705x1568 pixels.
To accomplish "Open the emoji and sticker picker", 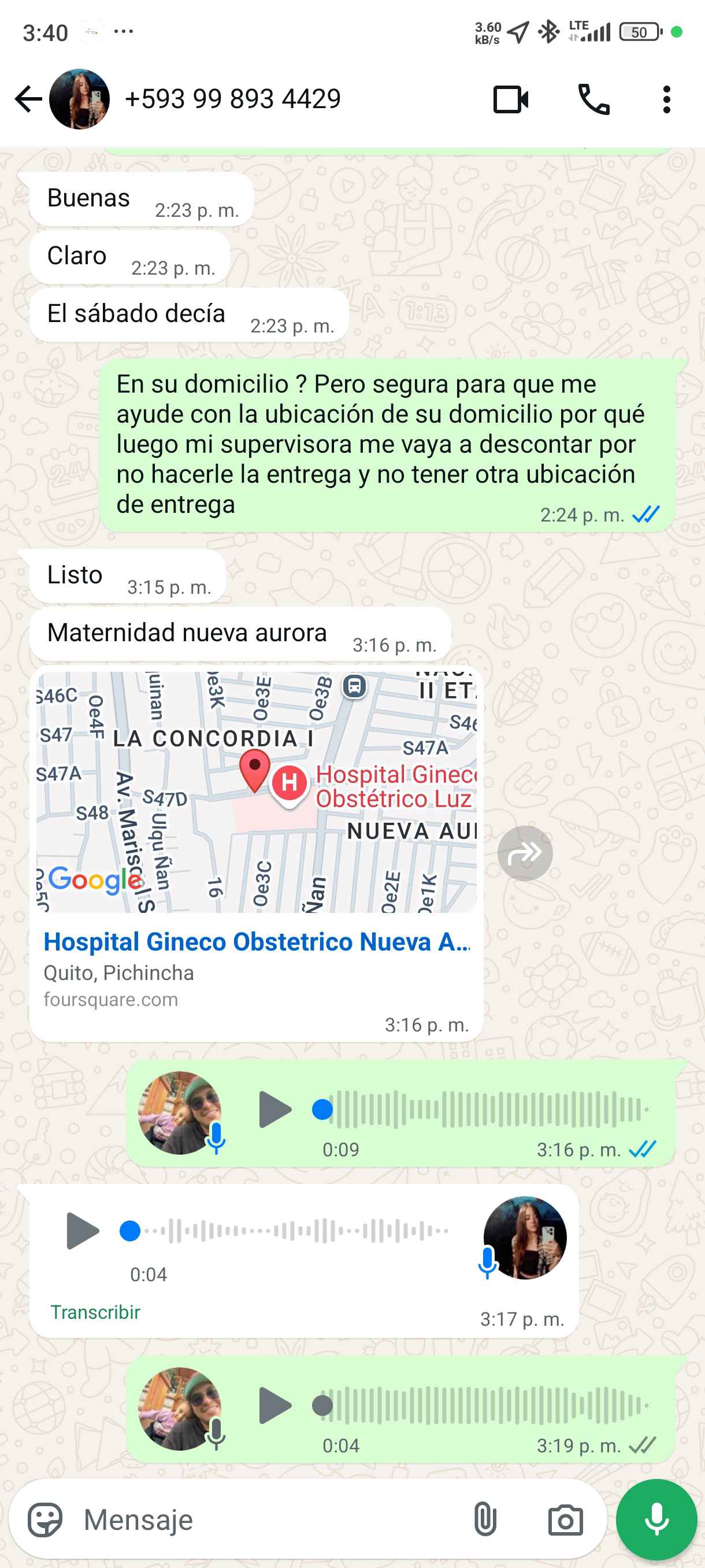I will click(45, 1519).
